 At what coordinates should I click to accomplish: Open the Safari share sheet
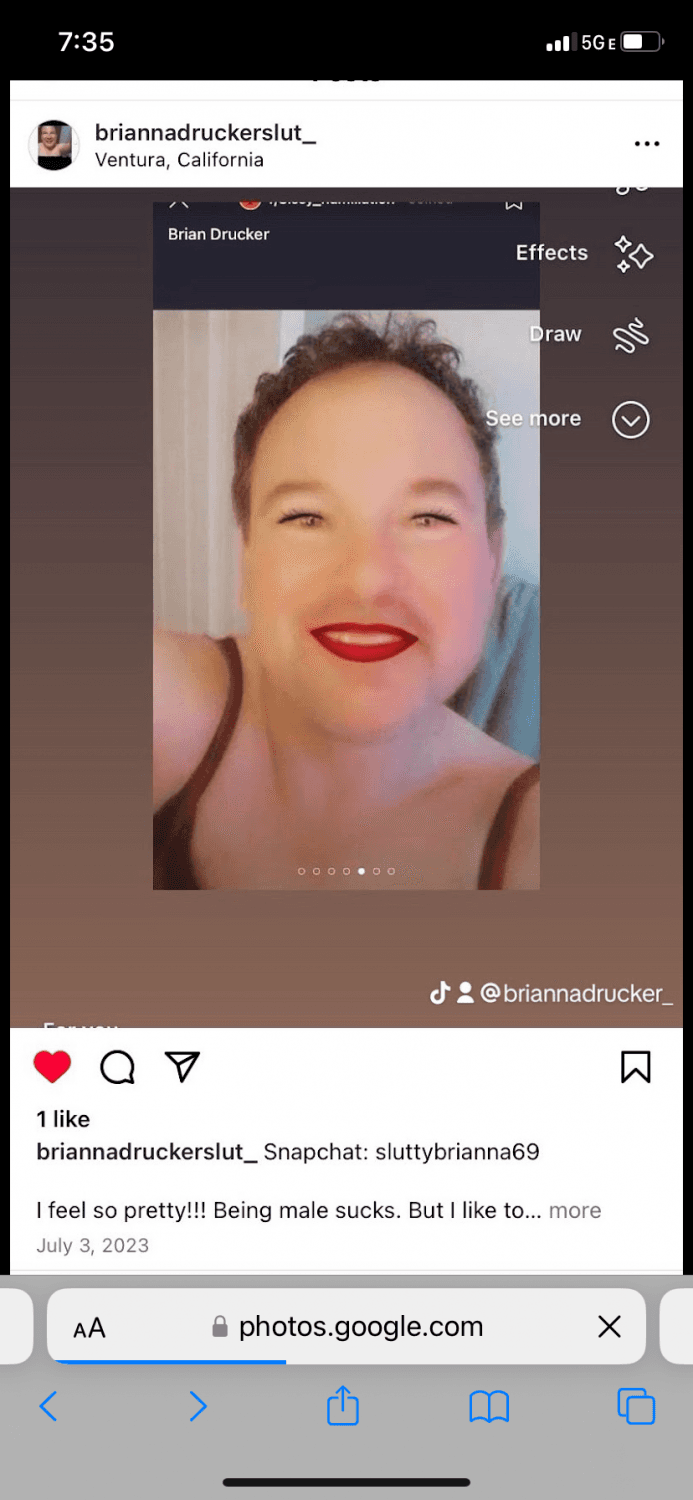pyautogui.click(x=343, y=1405)
